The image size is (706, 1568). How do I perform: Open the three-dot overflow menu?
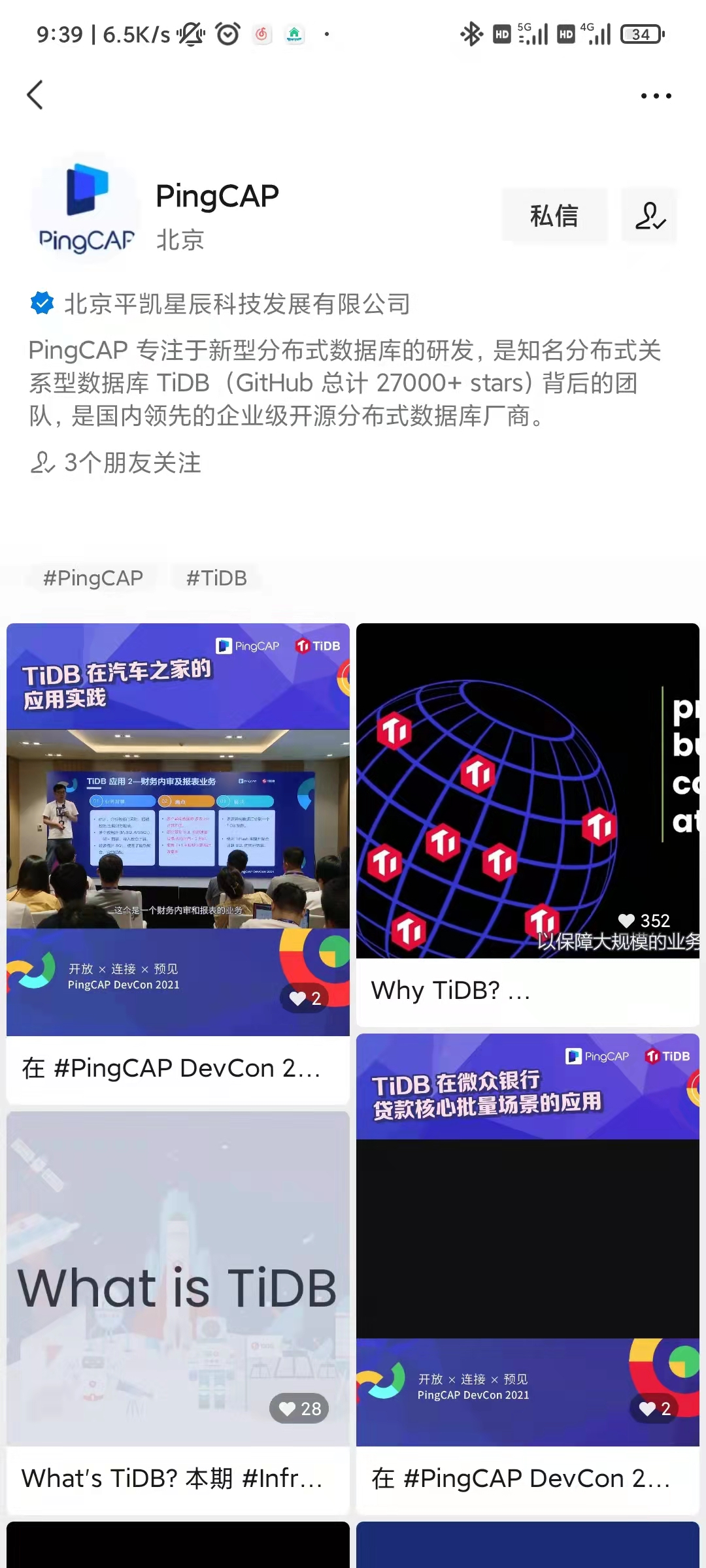pyautogui.click(x=656, y=96)
